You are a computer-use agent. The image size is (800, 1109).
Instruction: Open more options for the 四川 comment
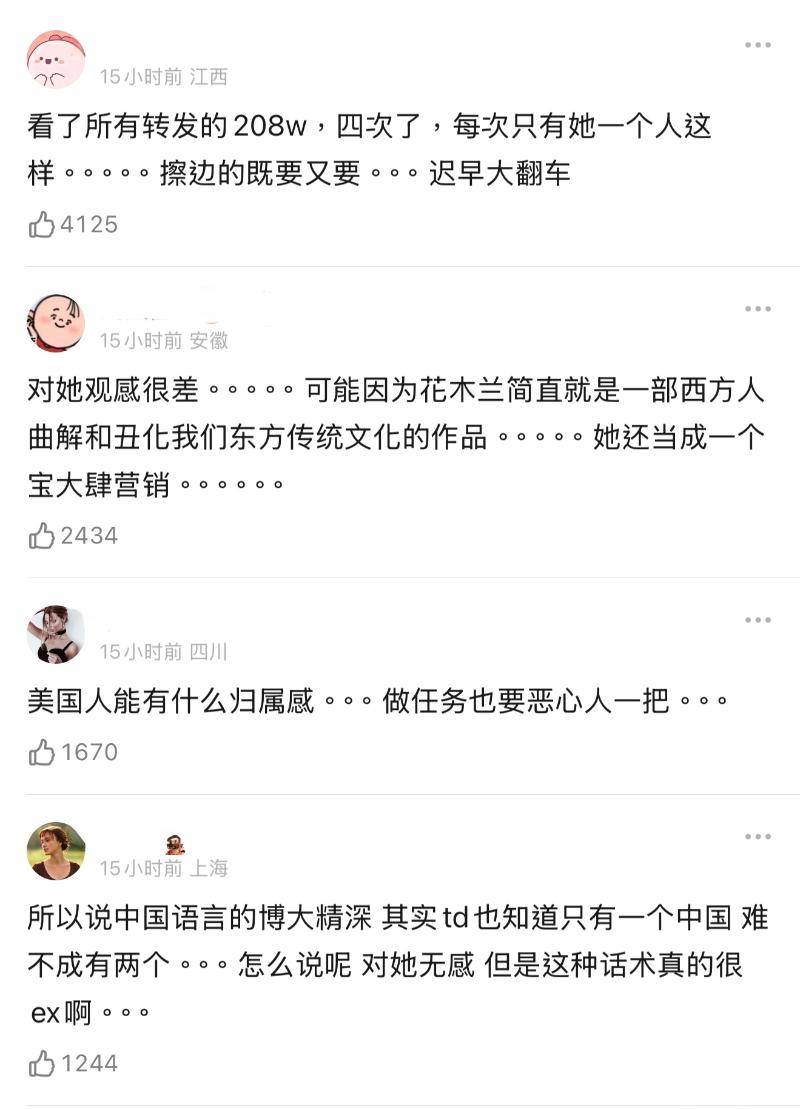[758, 621]
